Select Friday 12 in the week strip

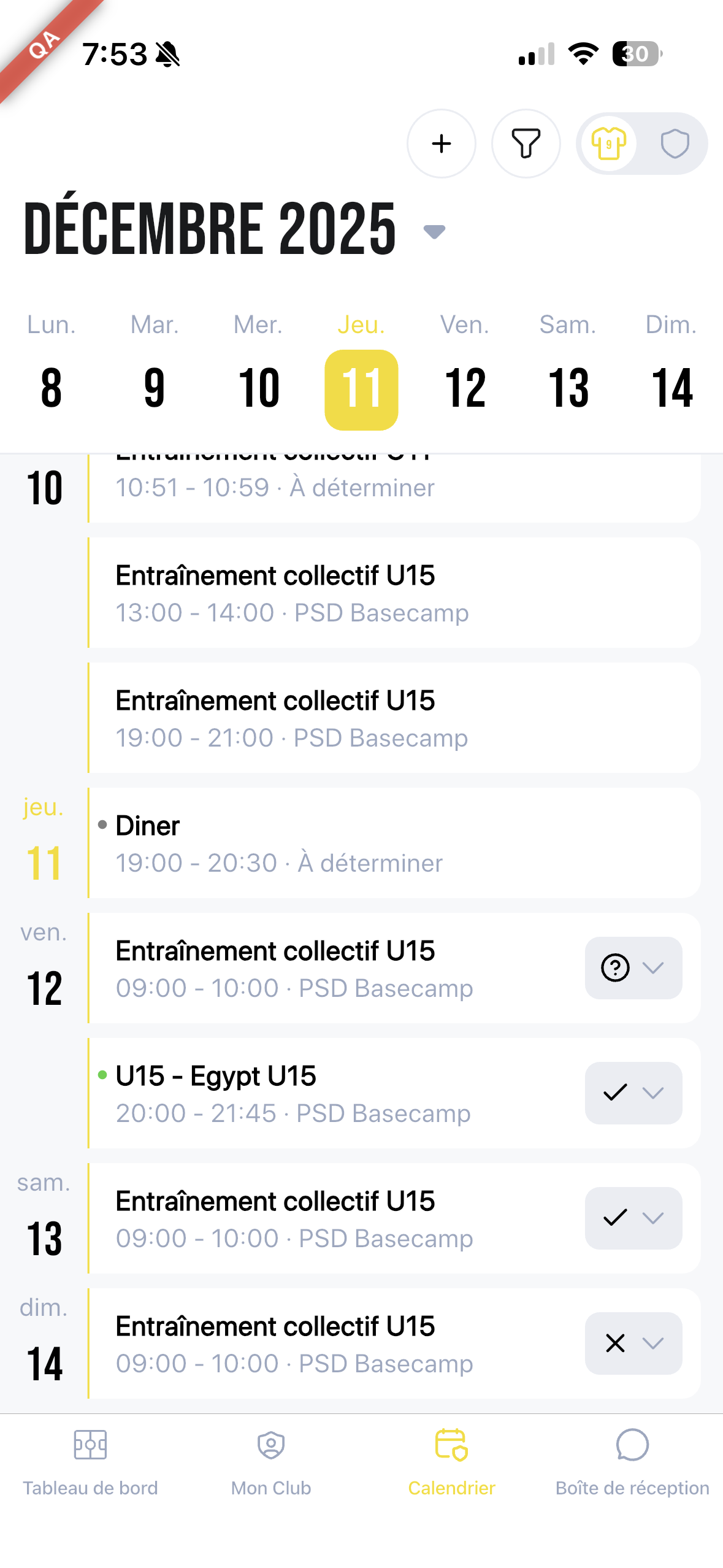pyautogui.click(x=465, y=388)
